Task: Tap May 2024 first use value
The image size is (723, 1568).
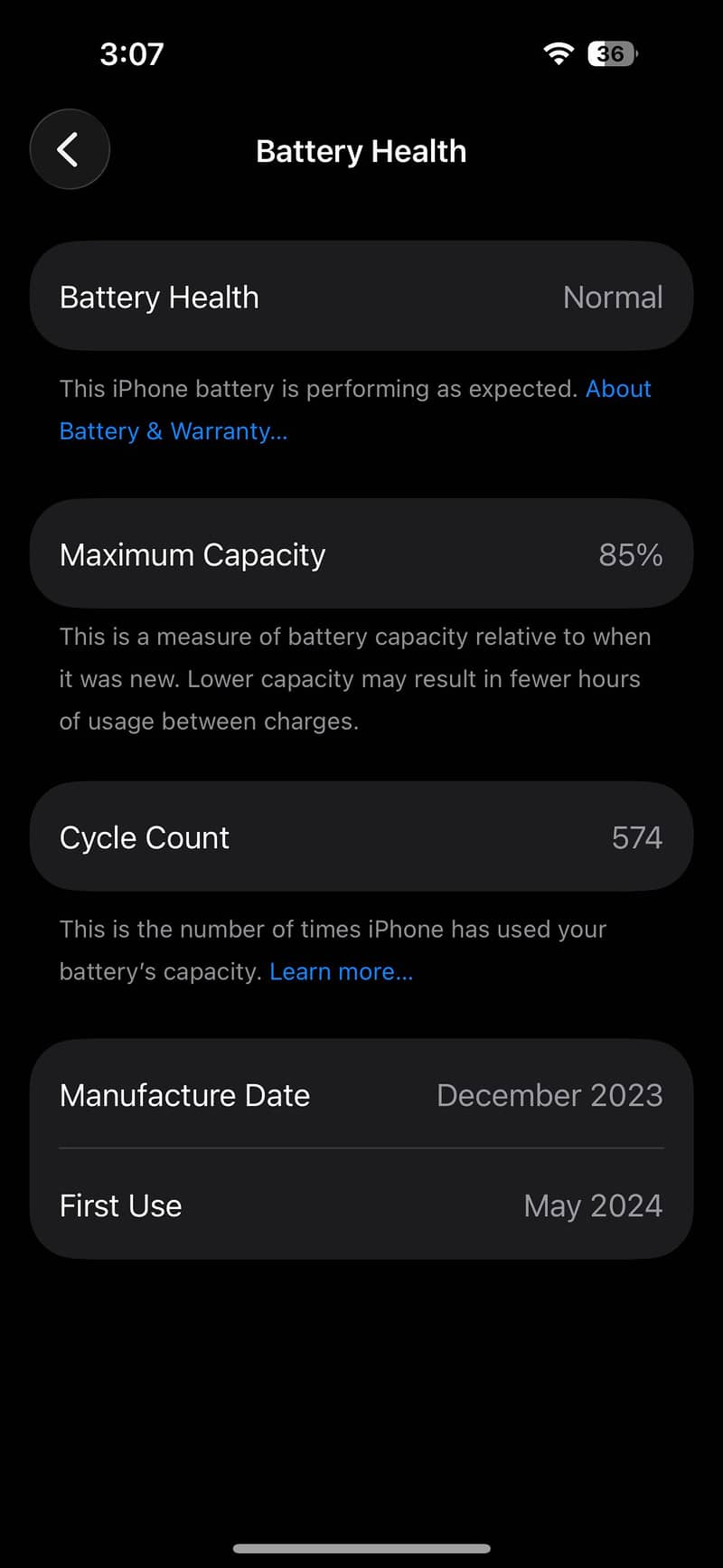Action: tap(593, 1205)
